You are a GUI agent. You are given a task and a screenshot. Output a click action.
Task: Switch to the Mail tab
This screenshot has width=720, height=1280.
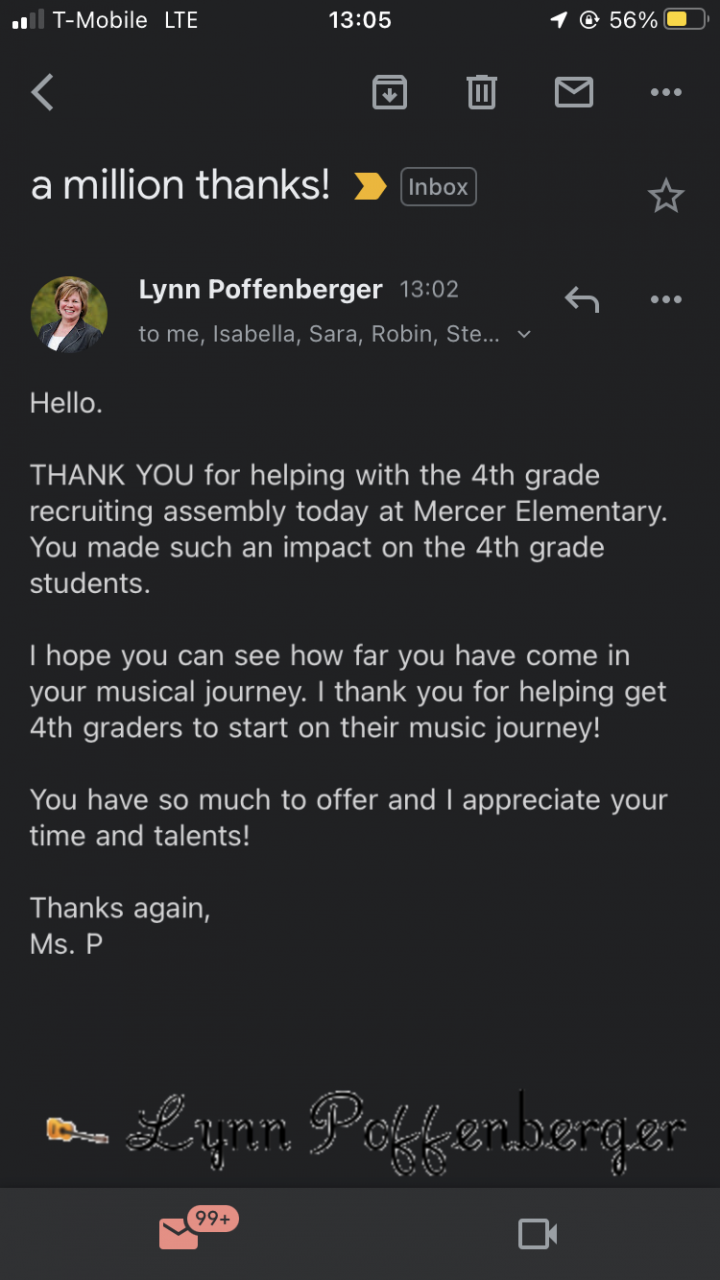coord(180,1234)
